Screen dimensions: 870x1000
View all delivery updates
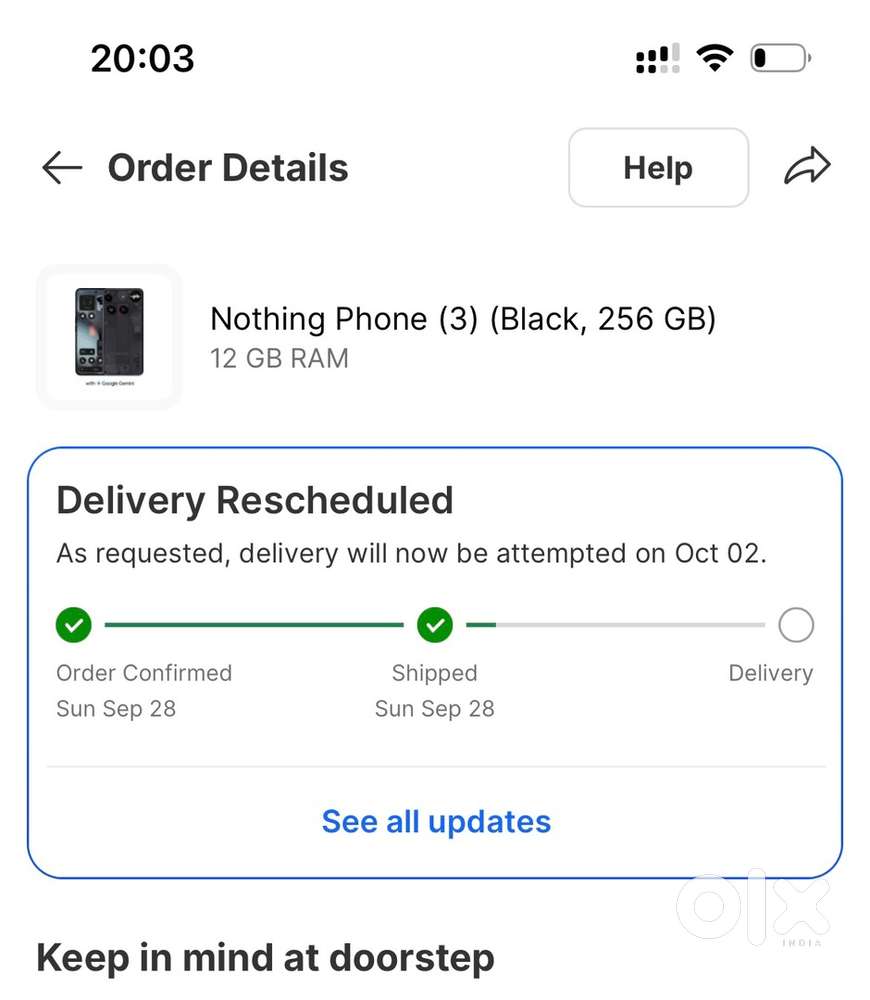[436, 822]
